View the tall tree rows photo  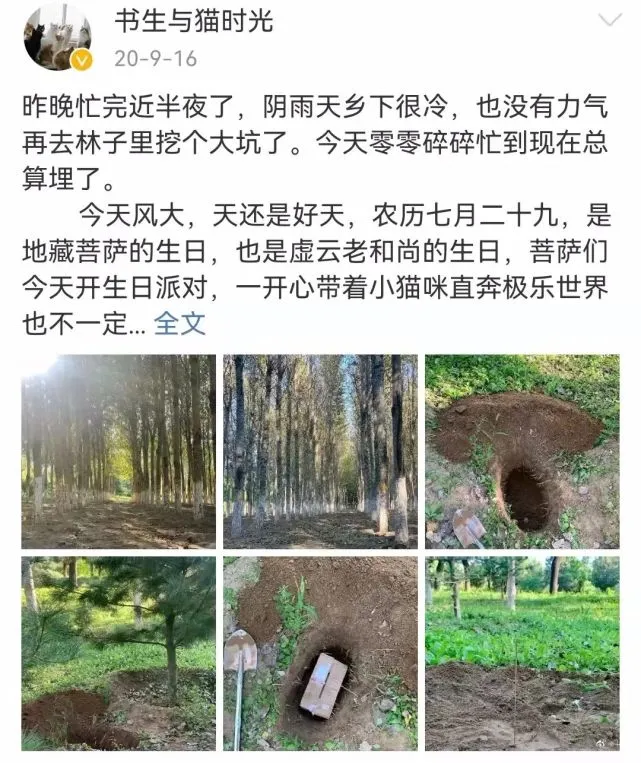[x=320, y=451]
